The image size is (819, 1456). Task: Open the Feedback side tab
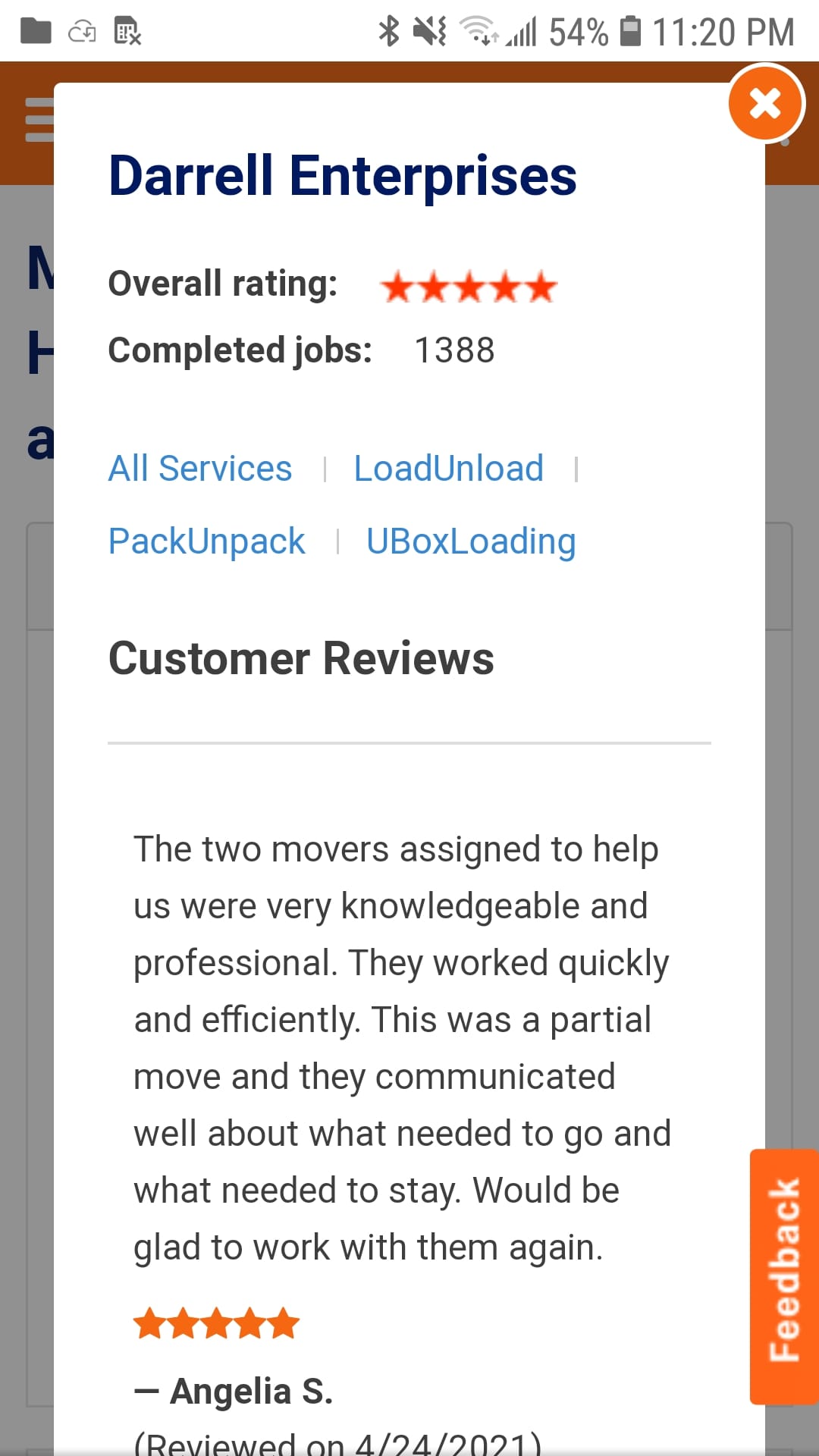point(784,1276)
